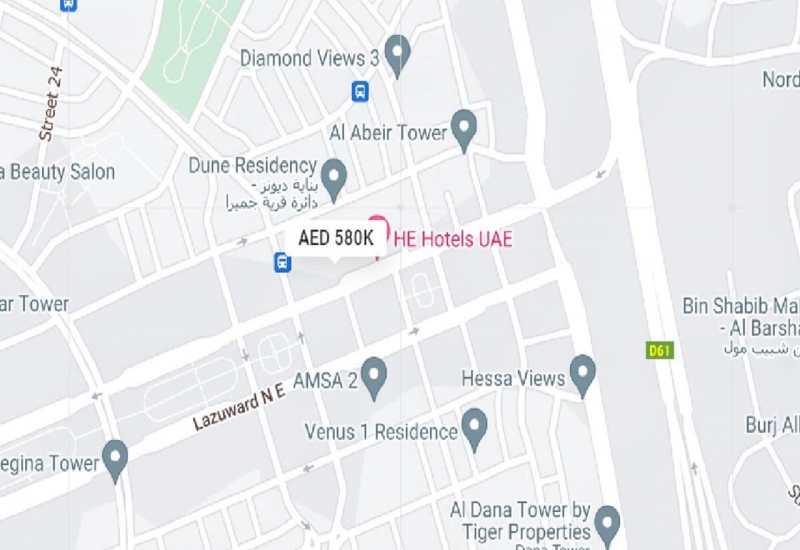The height and width of the screenshot is (550, 800).
Task: Tap the AED 580K price marker
Action: [336, 239]
